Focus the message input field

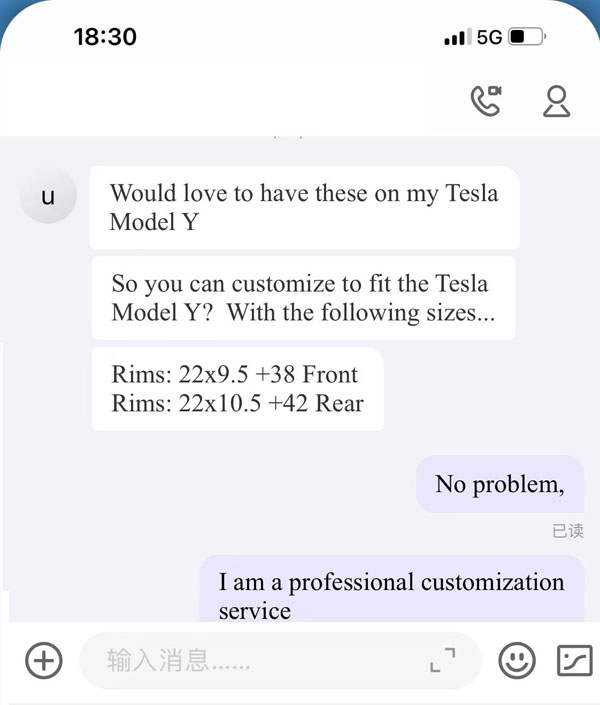click(260, 660)
